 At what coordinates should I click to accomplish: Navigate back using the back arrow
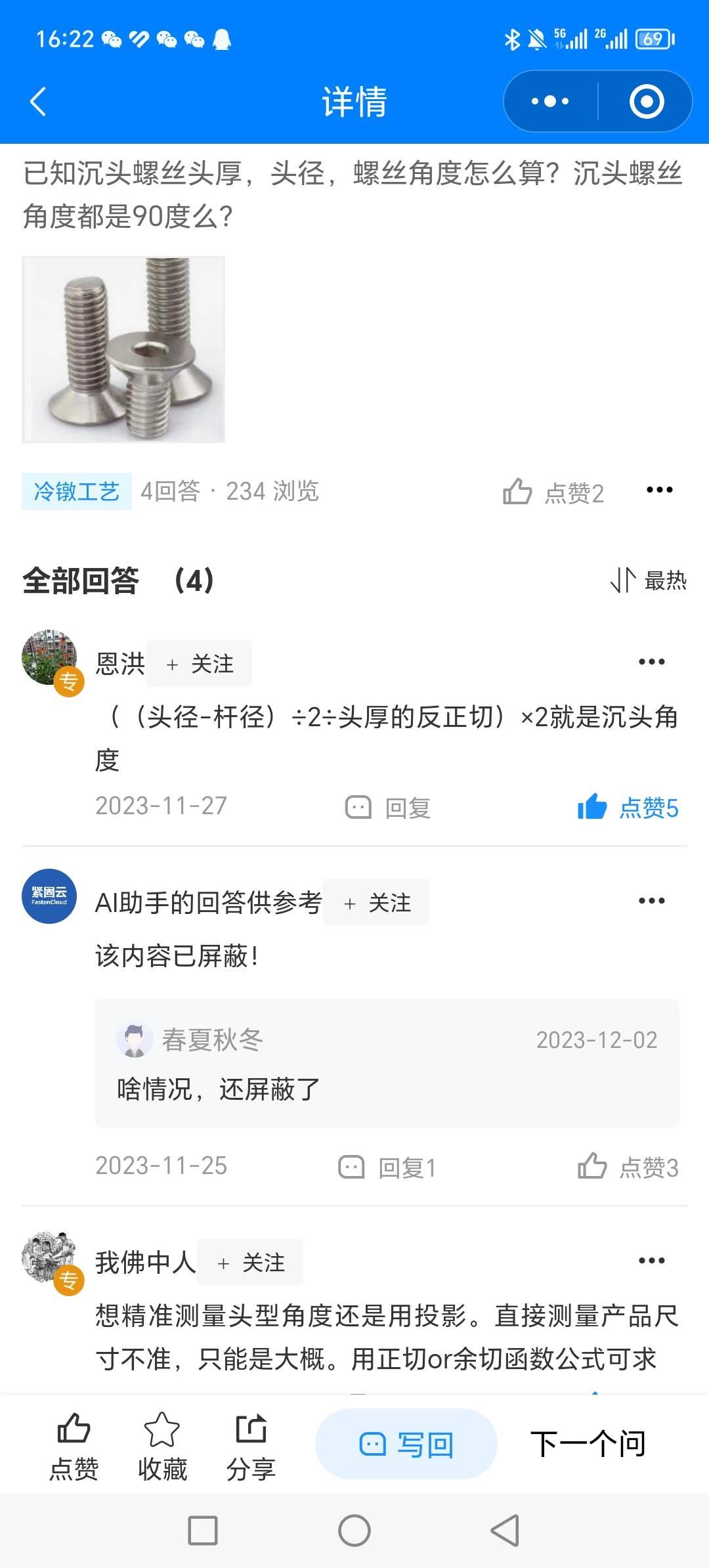pos(37,102)
